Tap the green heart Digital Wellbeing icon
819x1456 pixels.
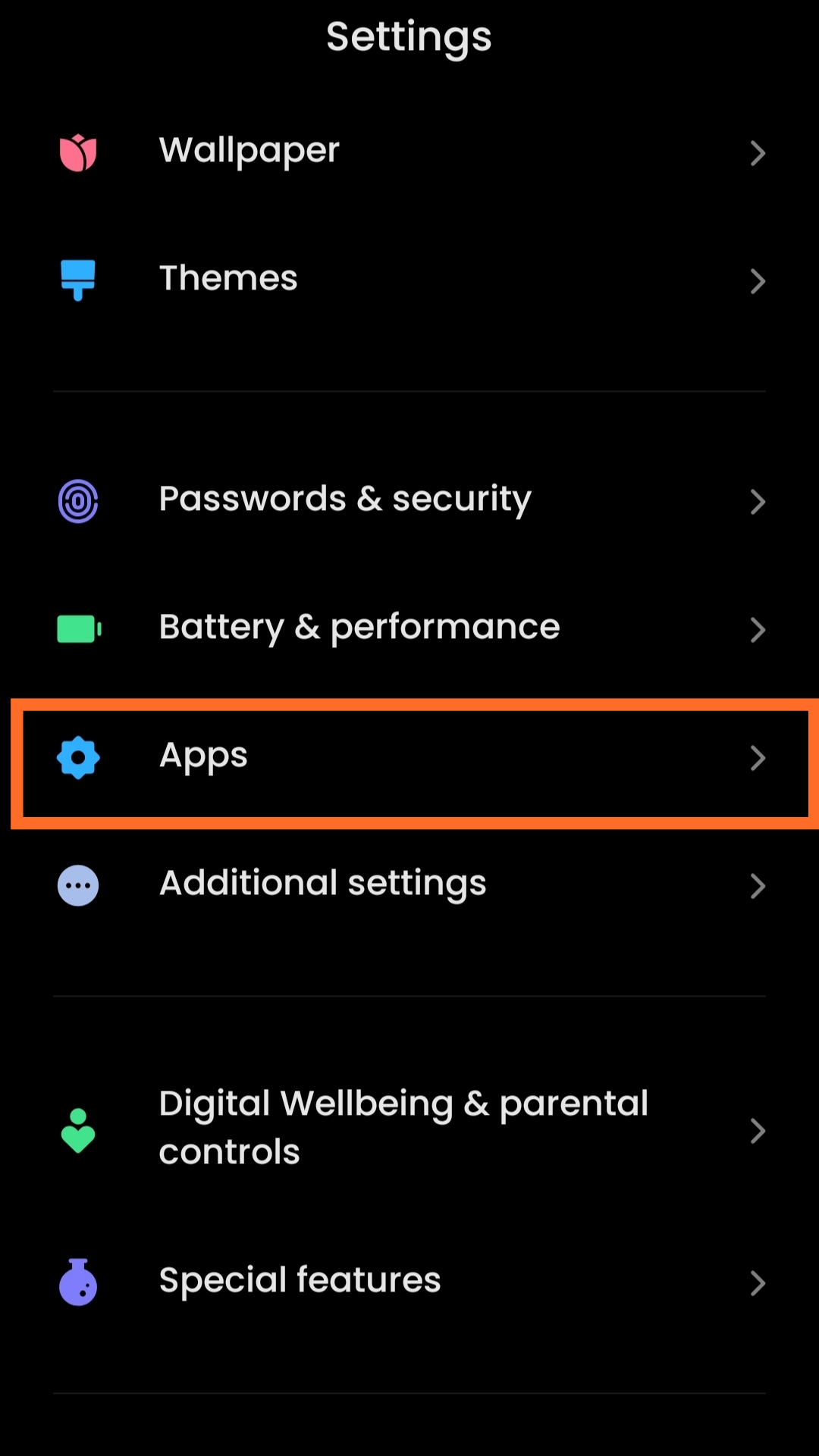pyautogui.click(x=77, y=1129)
